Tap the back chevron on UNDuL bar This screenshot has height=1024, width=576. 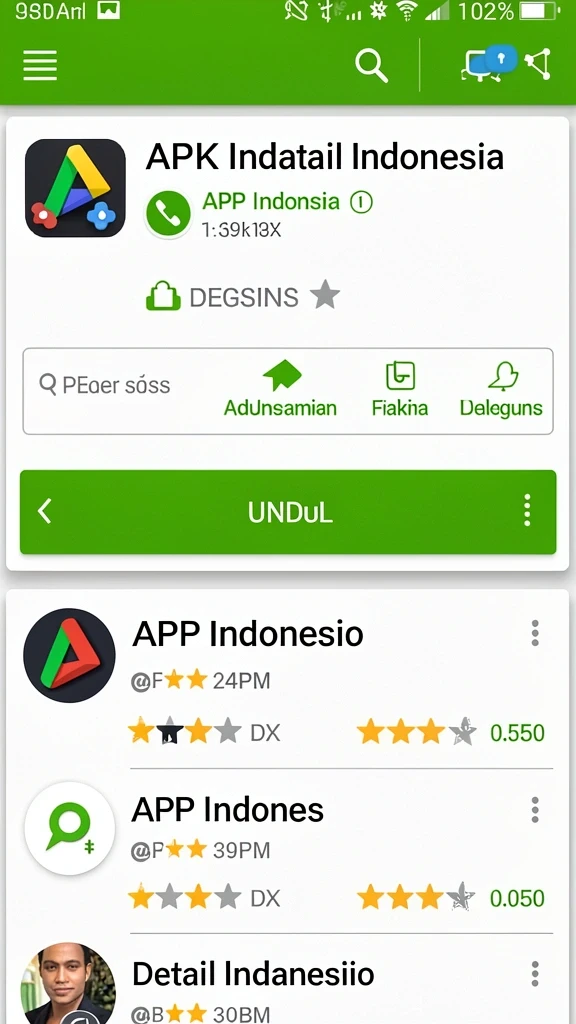click(x=44, y=511)
